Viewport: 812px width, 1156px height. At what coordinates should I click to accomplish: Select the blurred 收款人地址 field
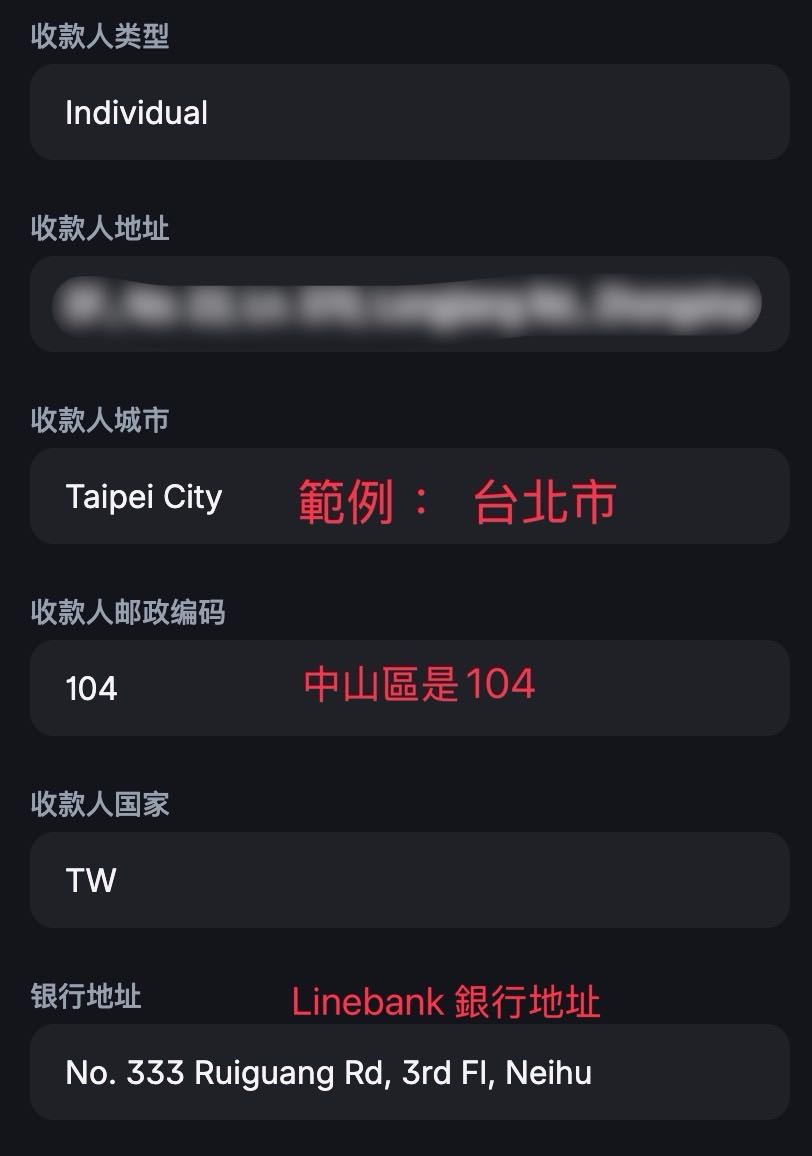409,304
